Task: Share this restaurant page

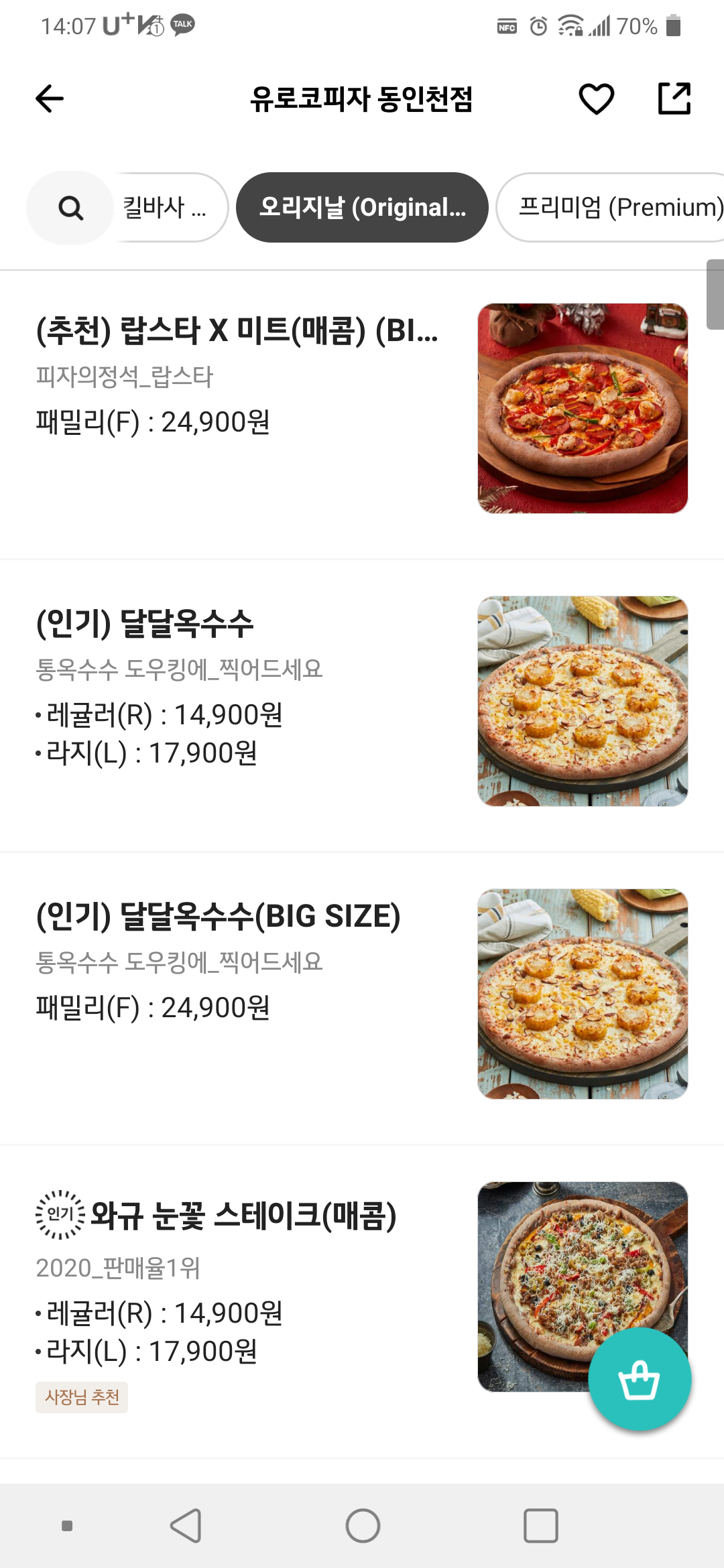Action: [674, 99]
